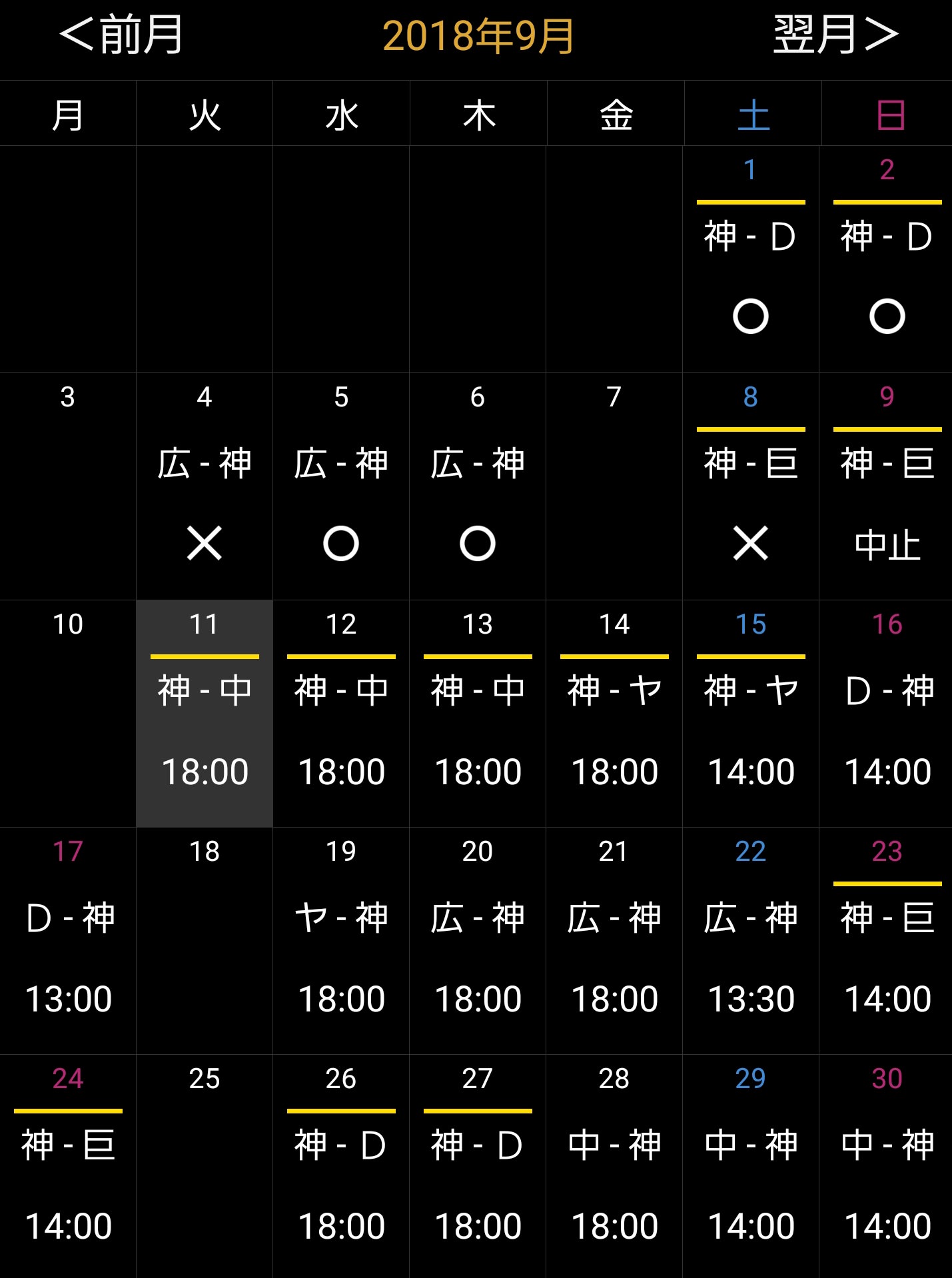
Task: Select September 26 game 神 - D
Action: pyautogui.click(x=341, y=1167)
